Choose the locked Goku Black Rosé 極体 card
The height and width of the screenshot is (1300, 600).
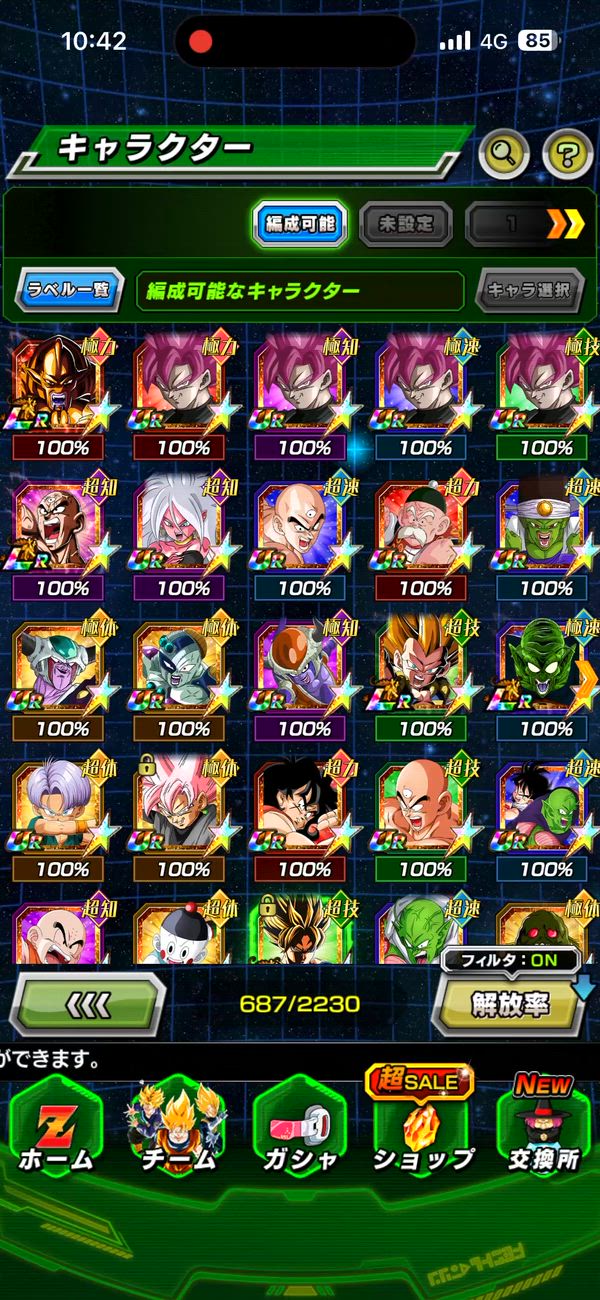click(x=184, y=808)
